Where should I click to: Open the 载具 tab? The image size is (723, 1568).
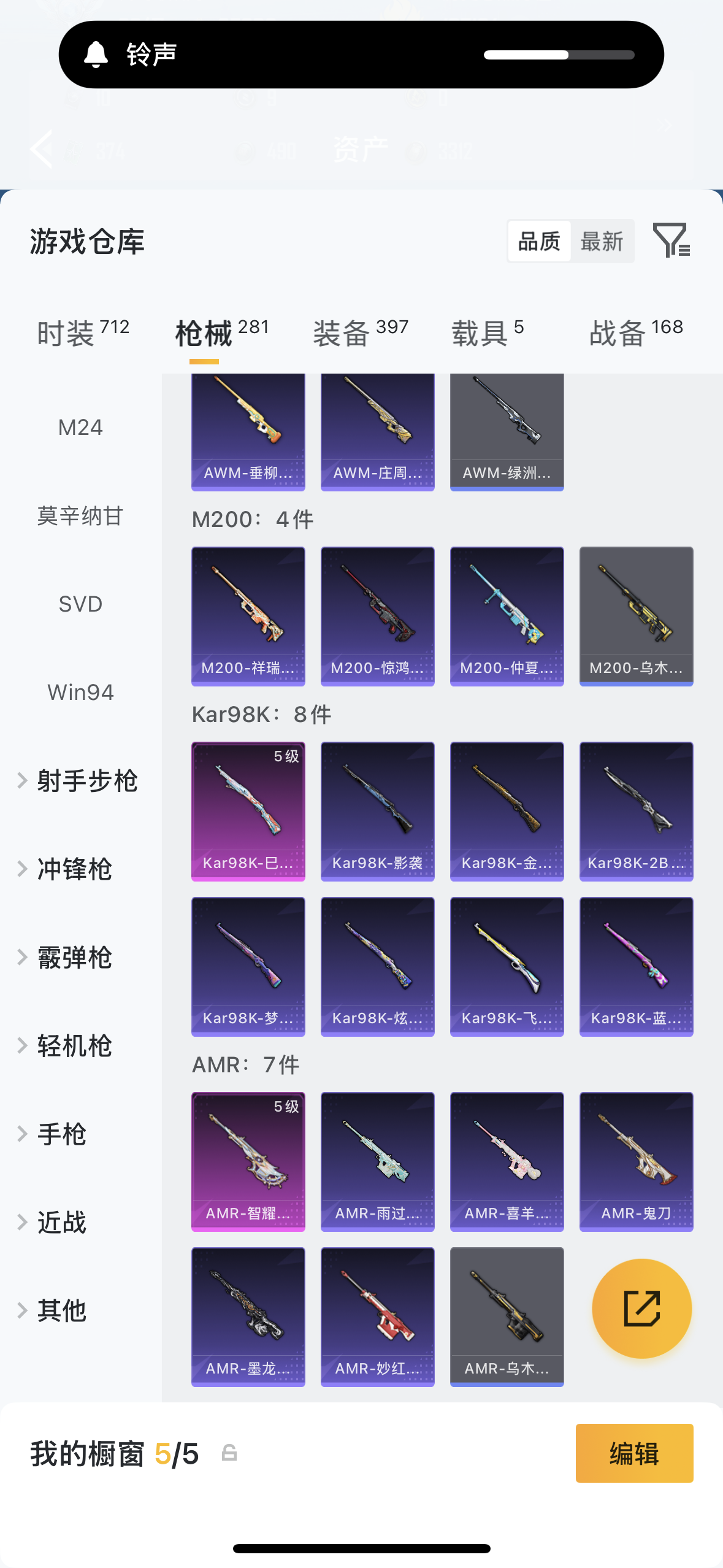click(x=488, y=333)
